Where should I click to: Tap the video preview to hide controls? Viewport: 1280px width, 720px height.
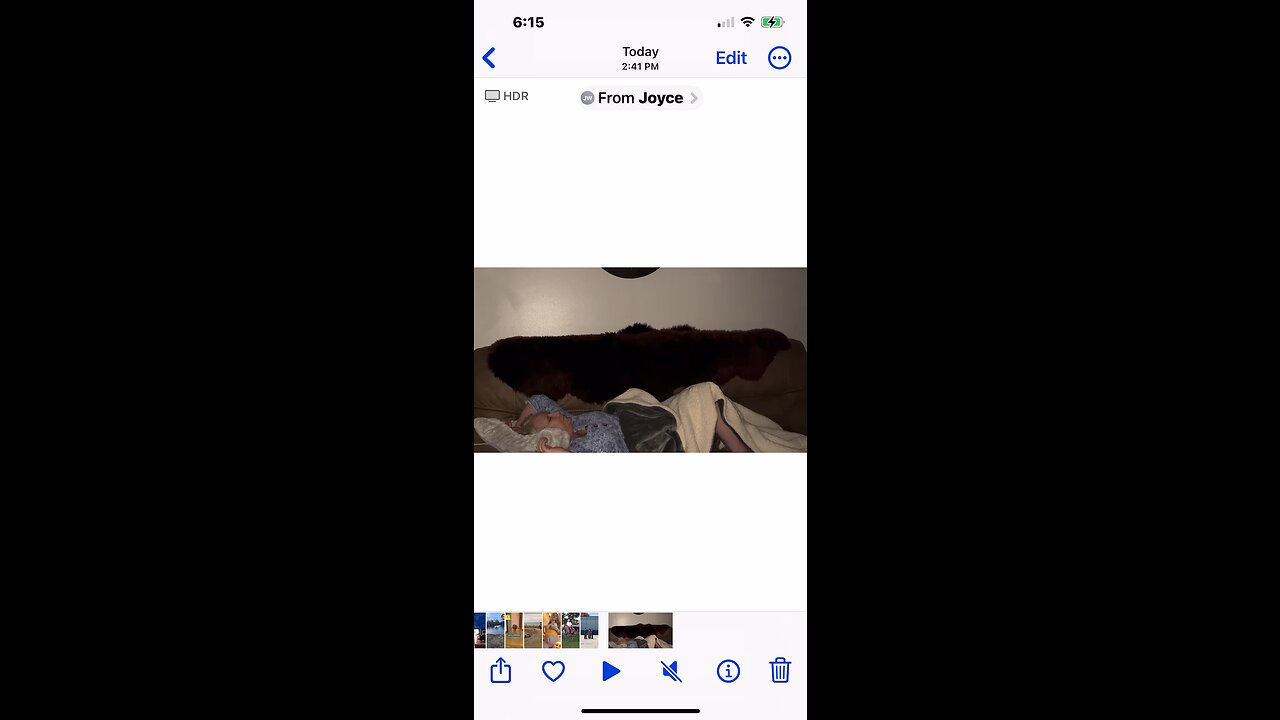tap(640, 360)
